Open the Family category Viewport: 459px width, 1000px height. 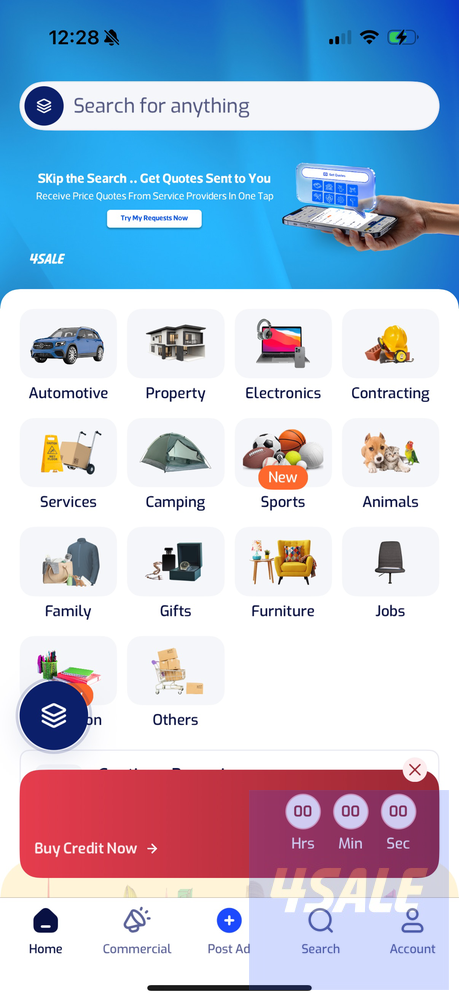(x=68, y=574)
